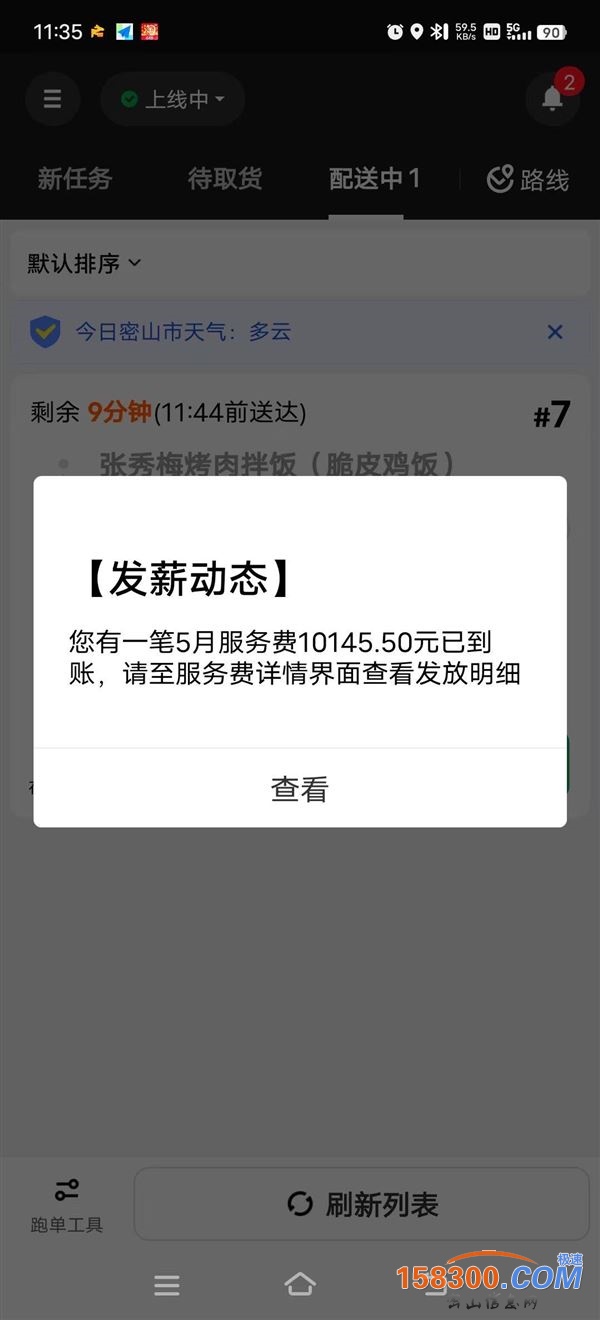Dismiss the 密山市 weather banner
The width and height of the screenshot is (600, 1320).
click(x=555, y=332)
